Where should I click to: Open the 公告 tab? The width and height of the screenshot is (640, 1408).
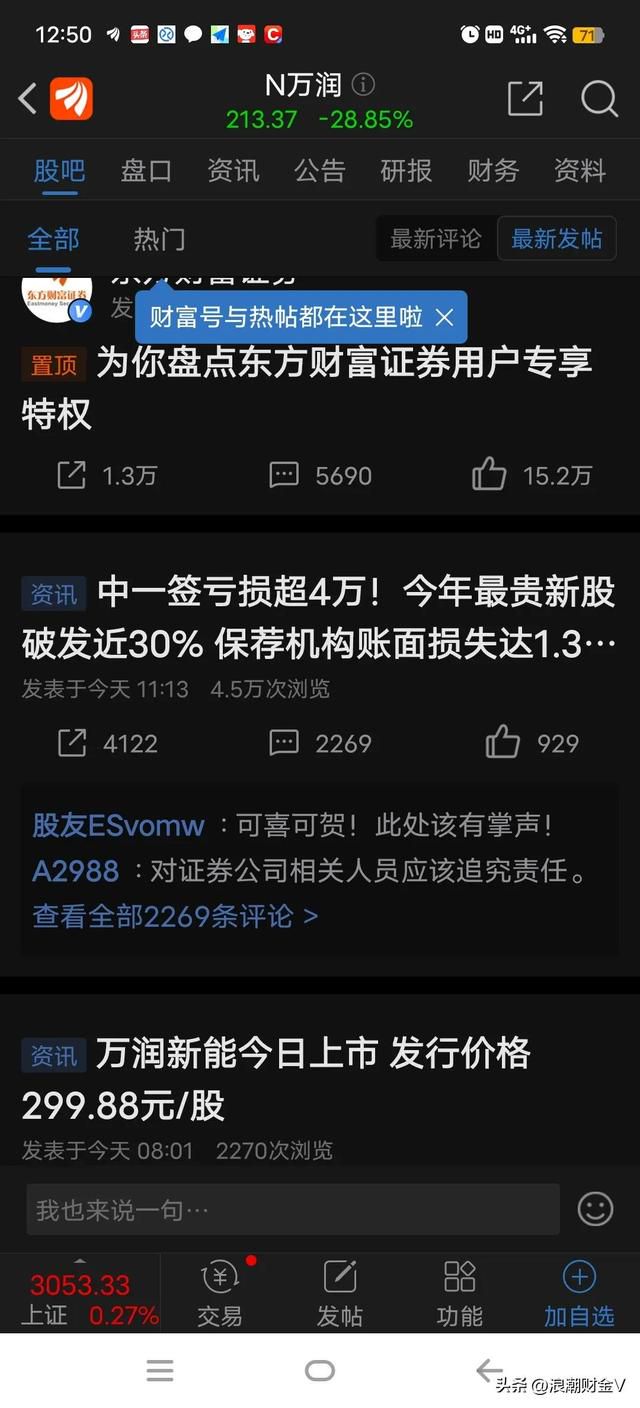coord(320,171)
